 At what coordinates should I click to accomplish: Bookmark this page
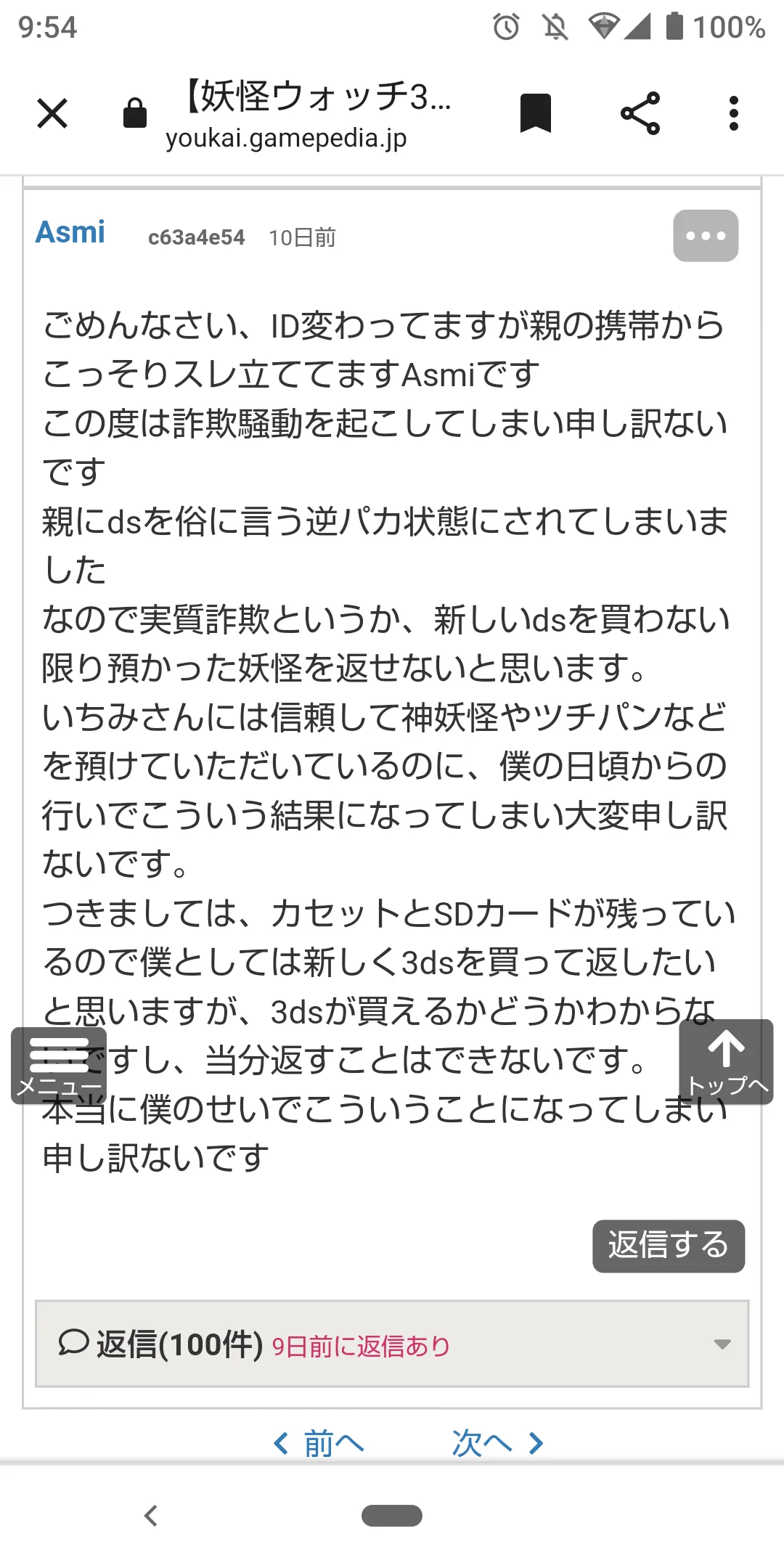click(x=536, y=113)
